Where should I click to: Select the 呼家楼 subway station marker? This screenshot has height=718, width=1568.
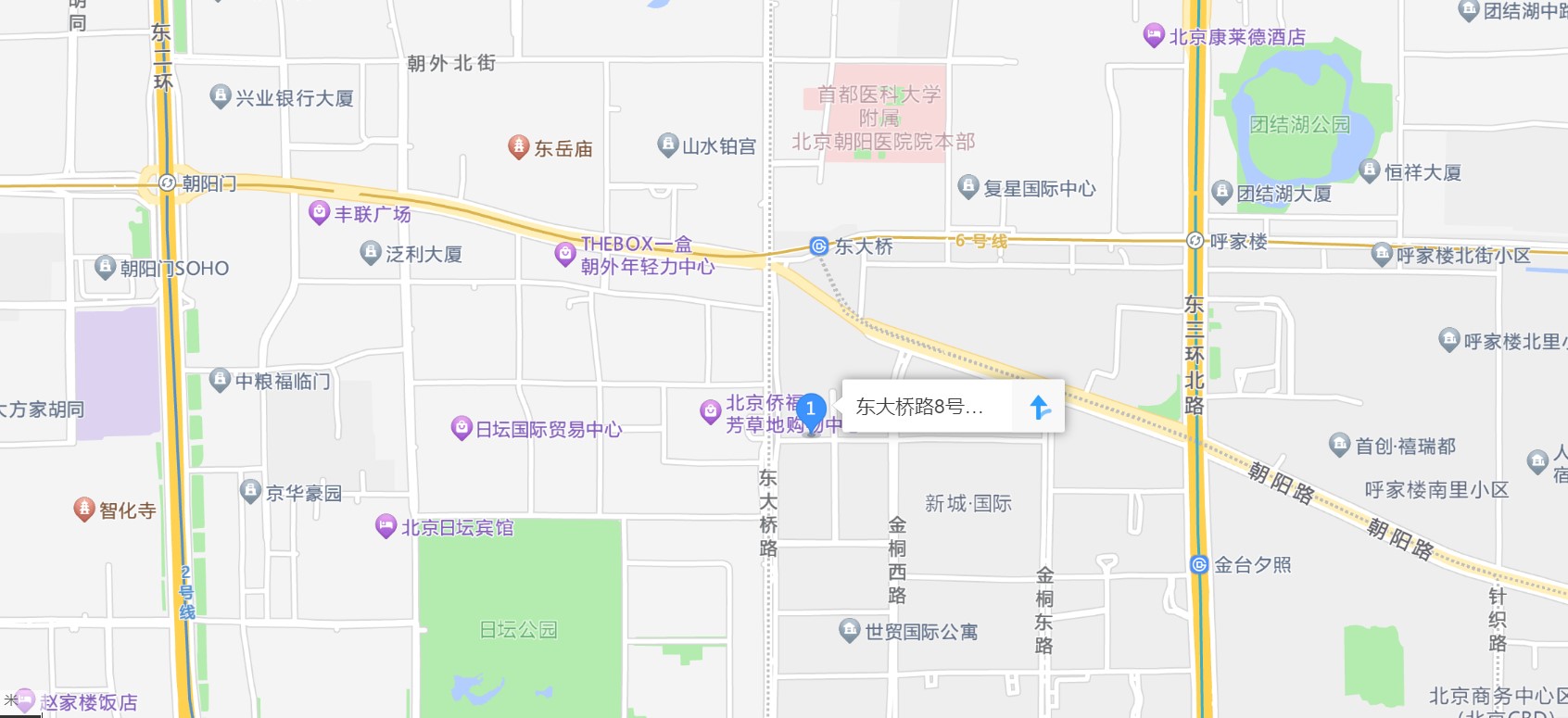click(x=1195, y=241)
